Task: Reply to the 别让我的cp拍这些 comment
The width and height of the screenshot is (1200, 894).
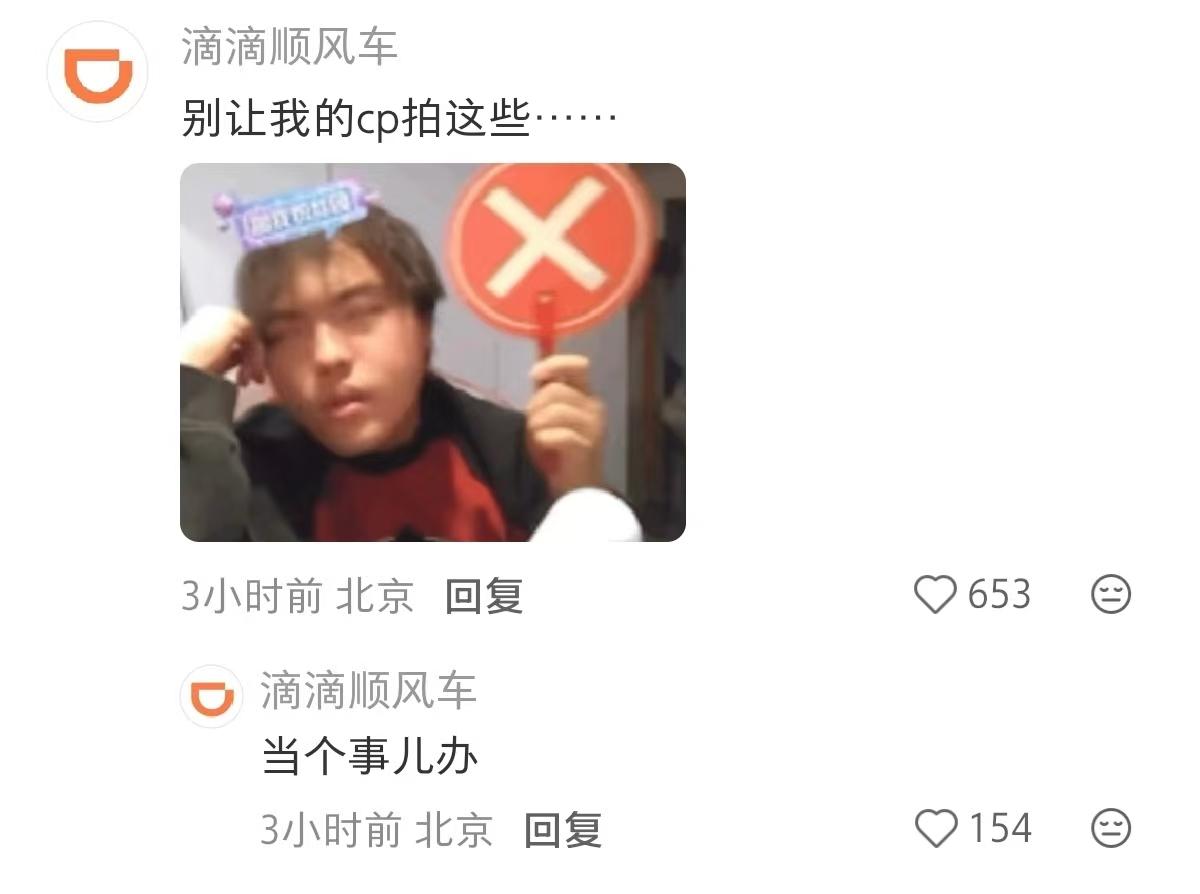Action: (x=484, y=597)
